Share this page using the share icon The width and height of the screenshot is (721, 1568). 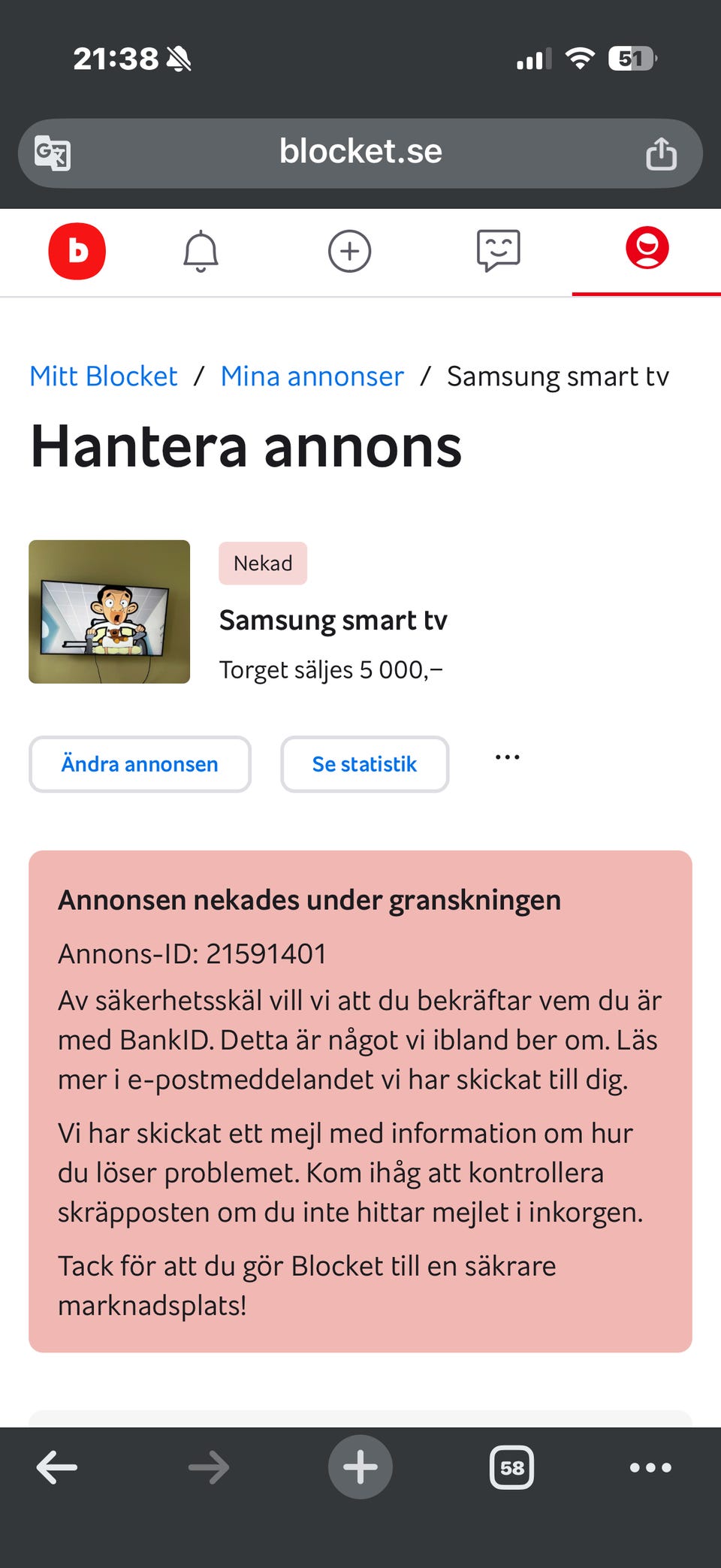[x=659, y=152]
